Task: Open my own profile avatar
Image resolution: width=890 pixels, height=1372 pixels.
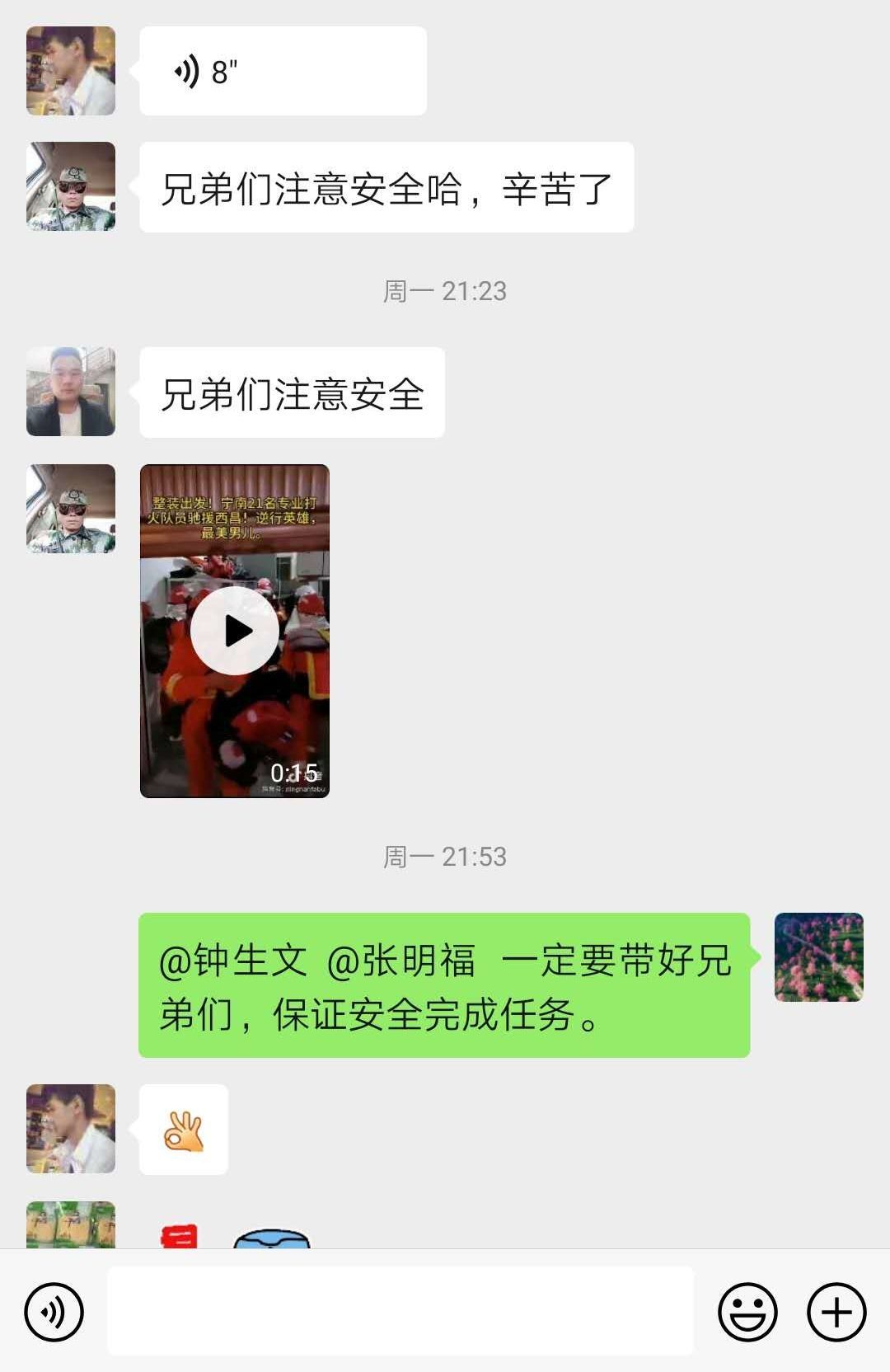Action: [x=818, y=957]
